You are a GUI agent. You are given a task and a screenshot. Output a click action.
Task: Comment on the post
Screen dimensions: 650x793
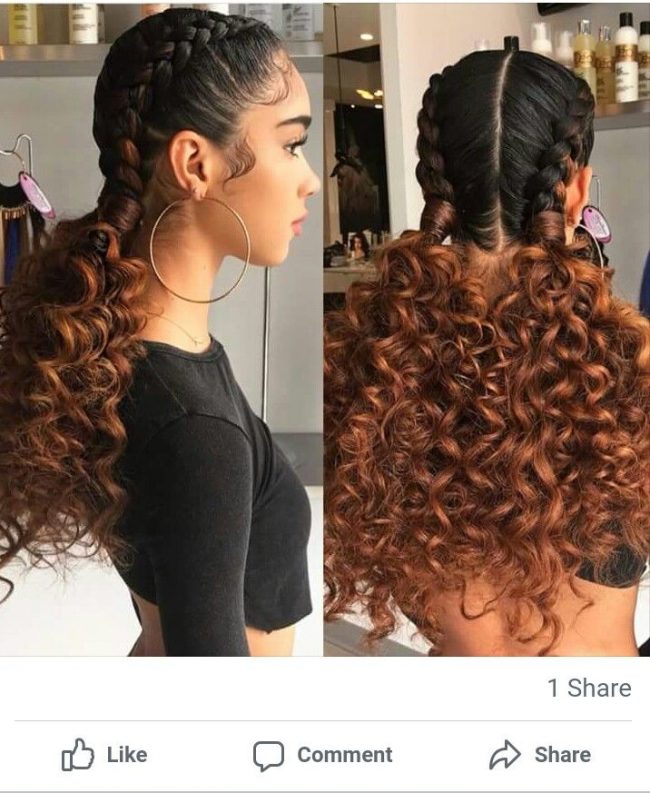(x=322, y=755)
